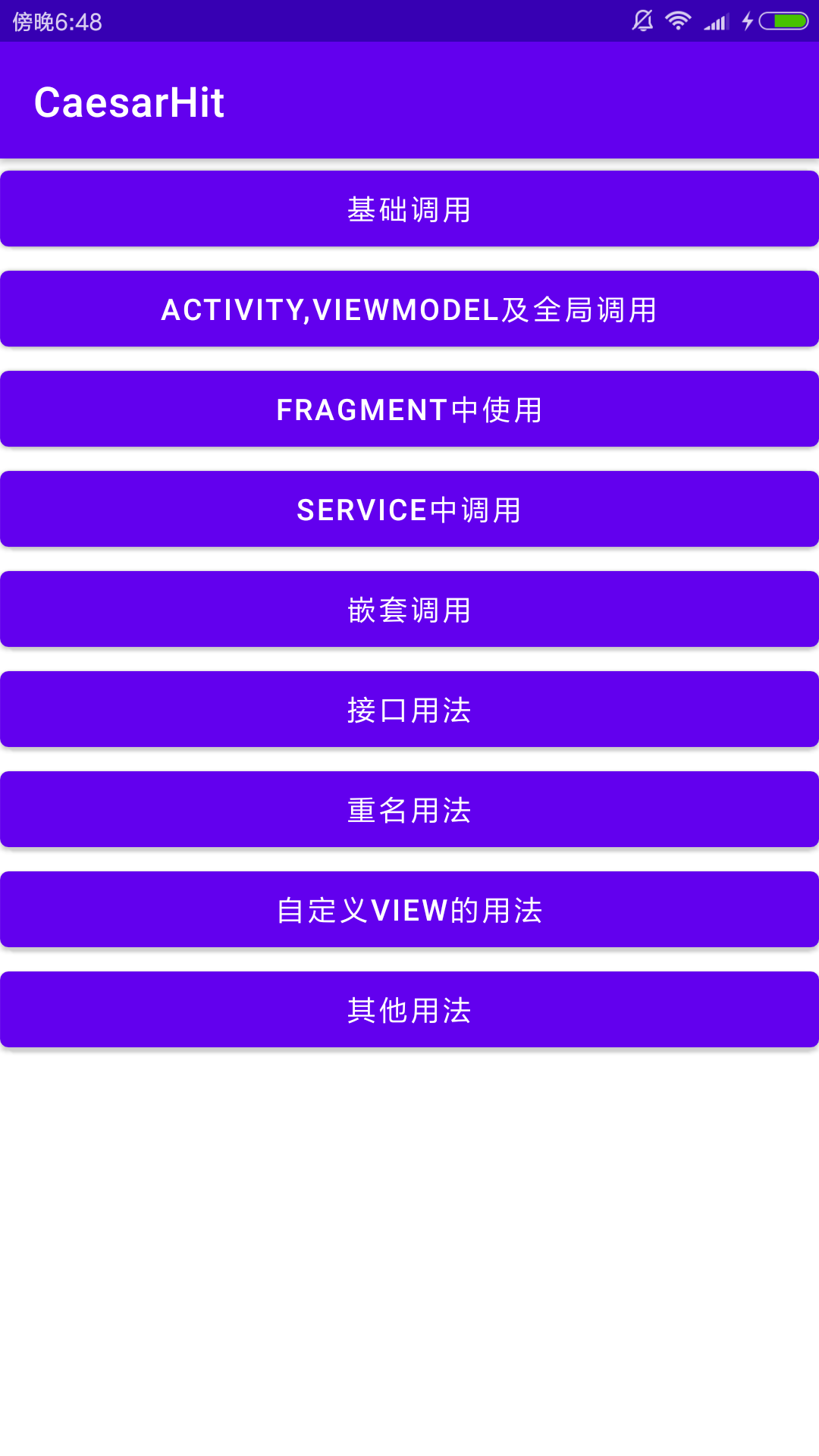Start the SERVICE中调用 example
This screenshot has height=1456, width=819.
pyautogui.click(x=409, y=509)
